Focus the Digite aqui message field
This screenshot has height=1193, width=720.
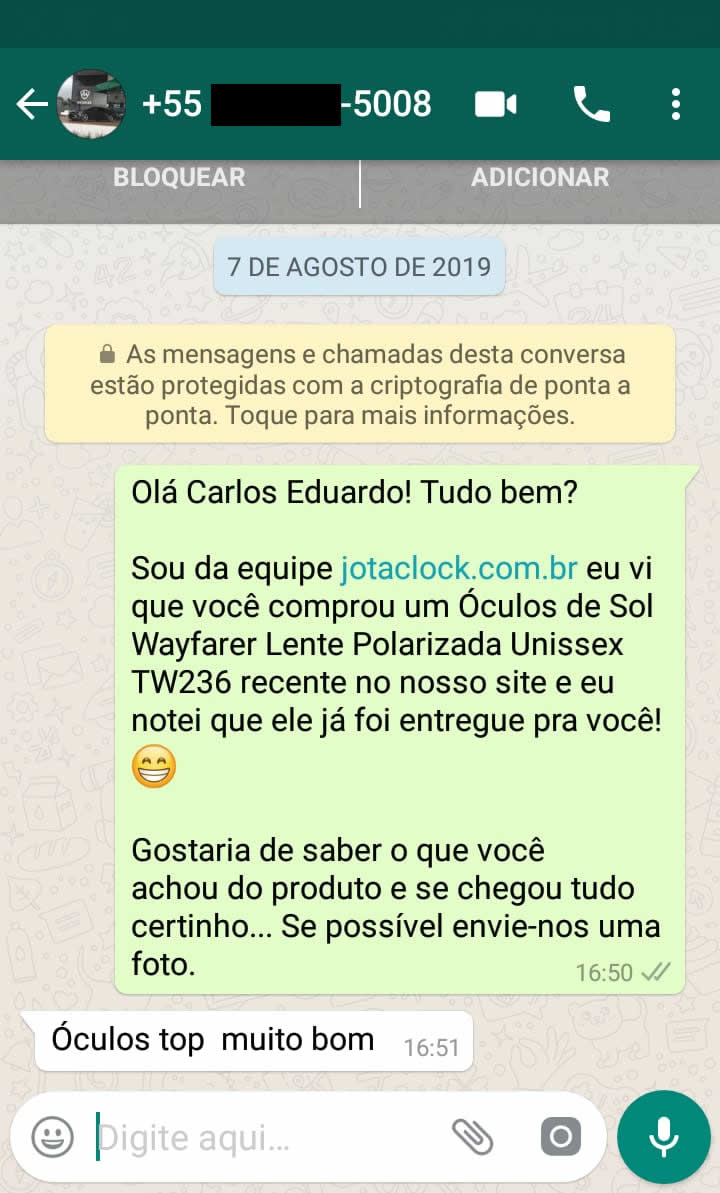coord(260,1137)
